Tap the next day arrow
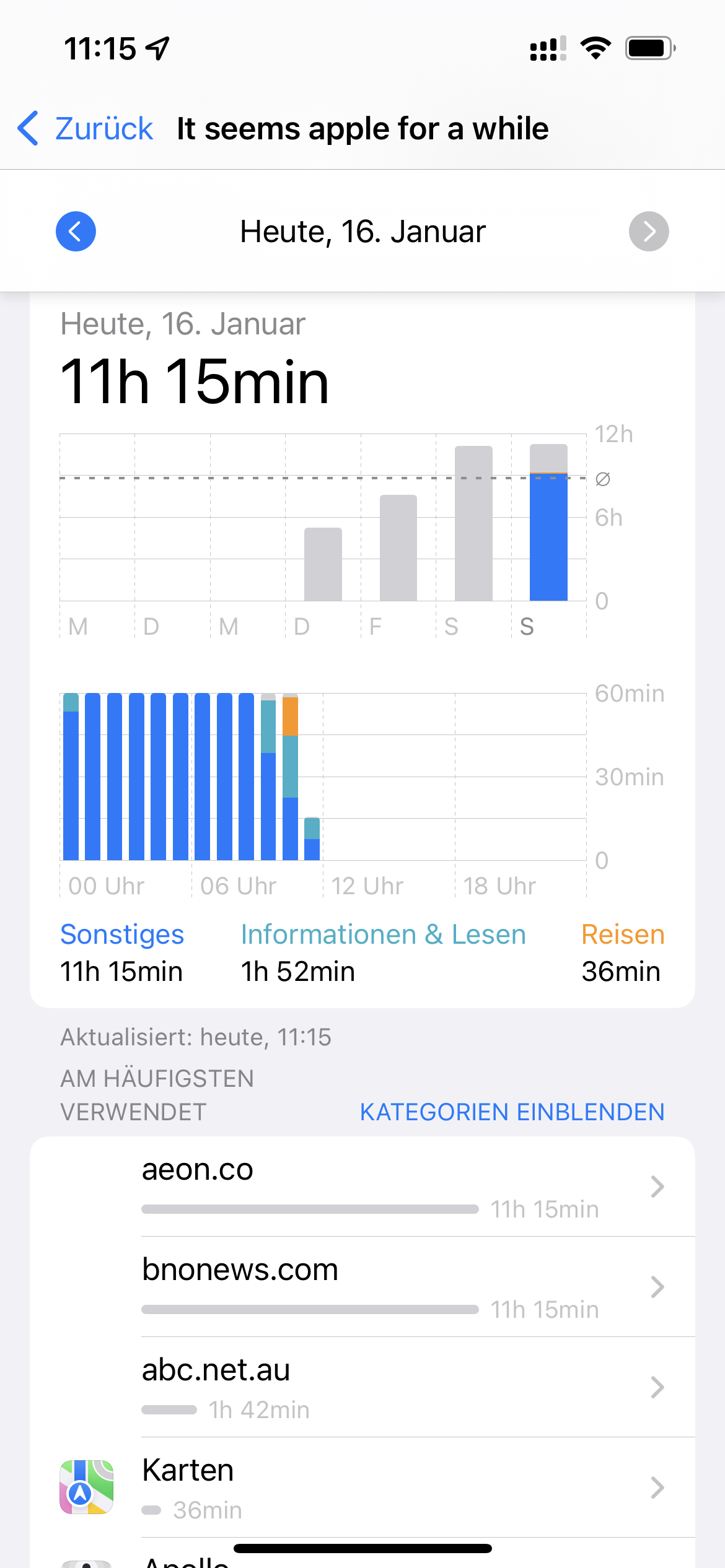This screenshot has width=725, height=1568. (x=648, y=232)
